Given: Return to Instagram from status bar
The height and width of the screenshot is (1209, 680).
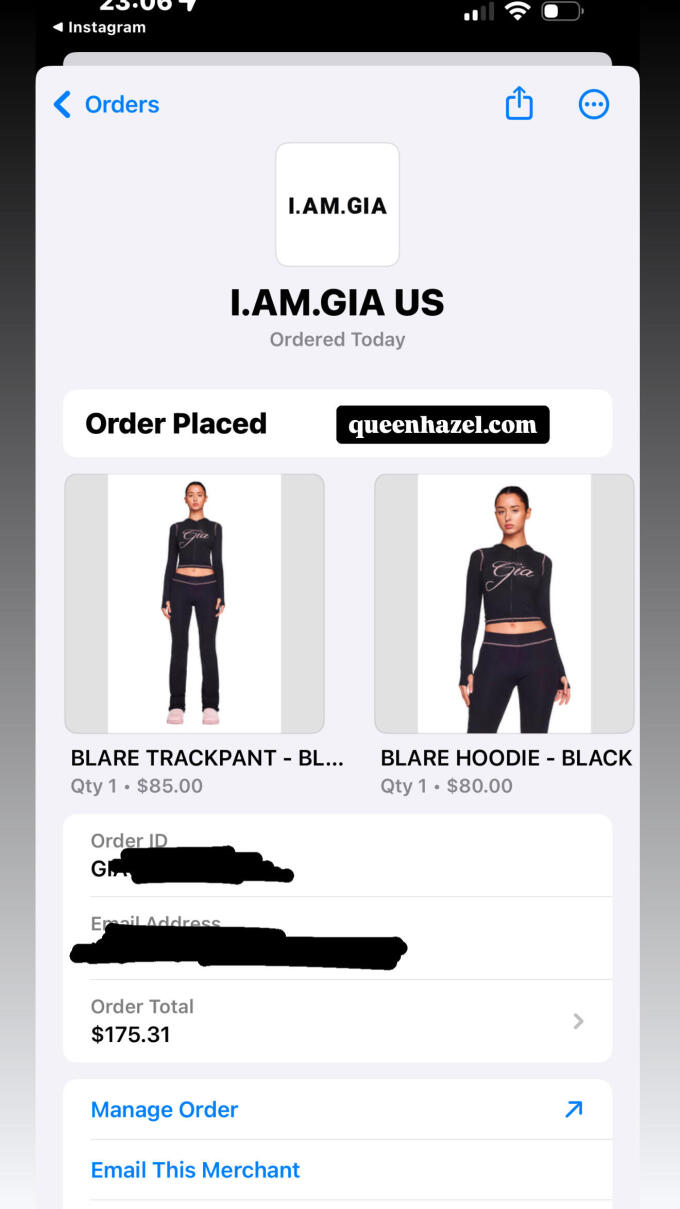Looking at the screenshot, I should (x=100, y=27).
